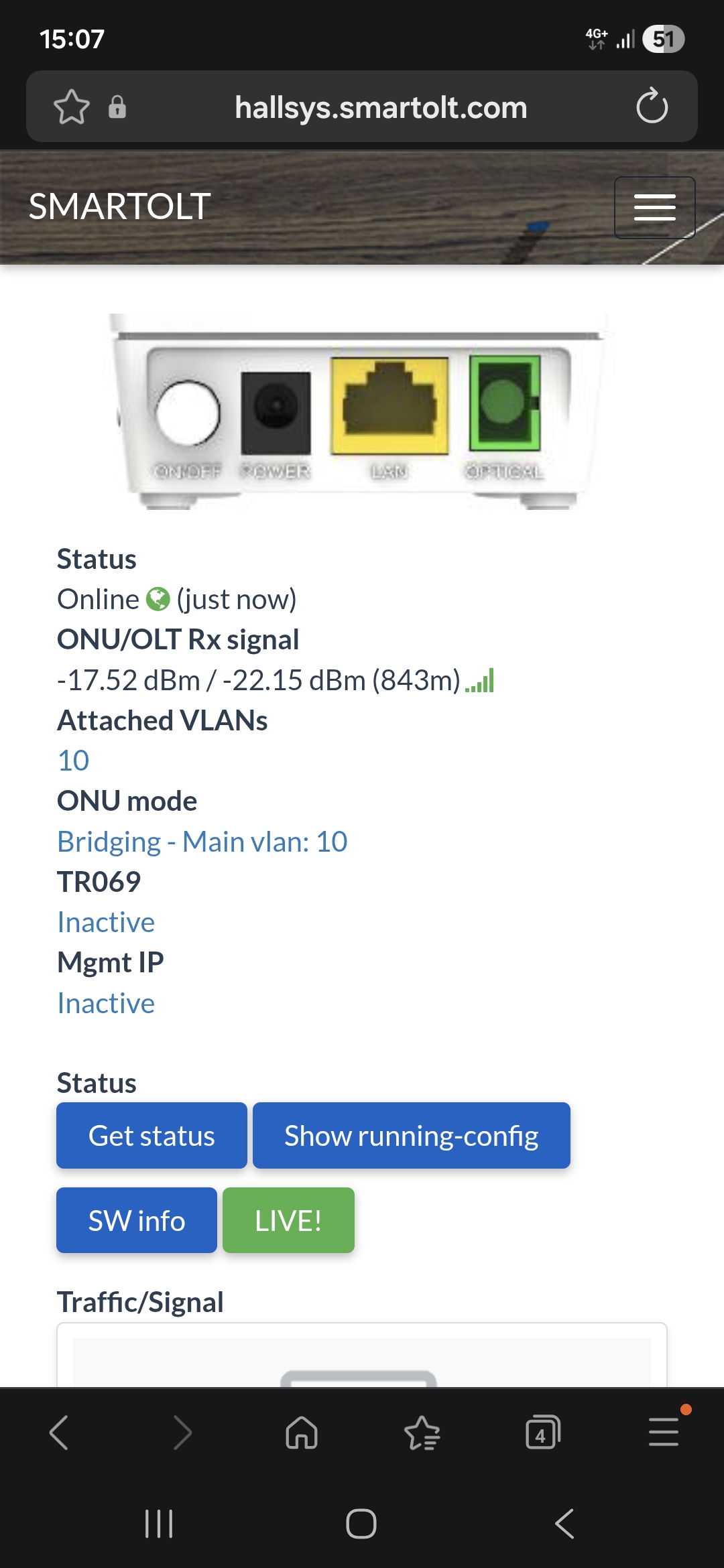Open the SmartOLT hamburger menu
The height and width of the screenshot is (1568, 724).
click(654, 208)
